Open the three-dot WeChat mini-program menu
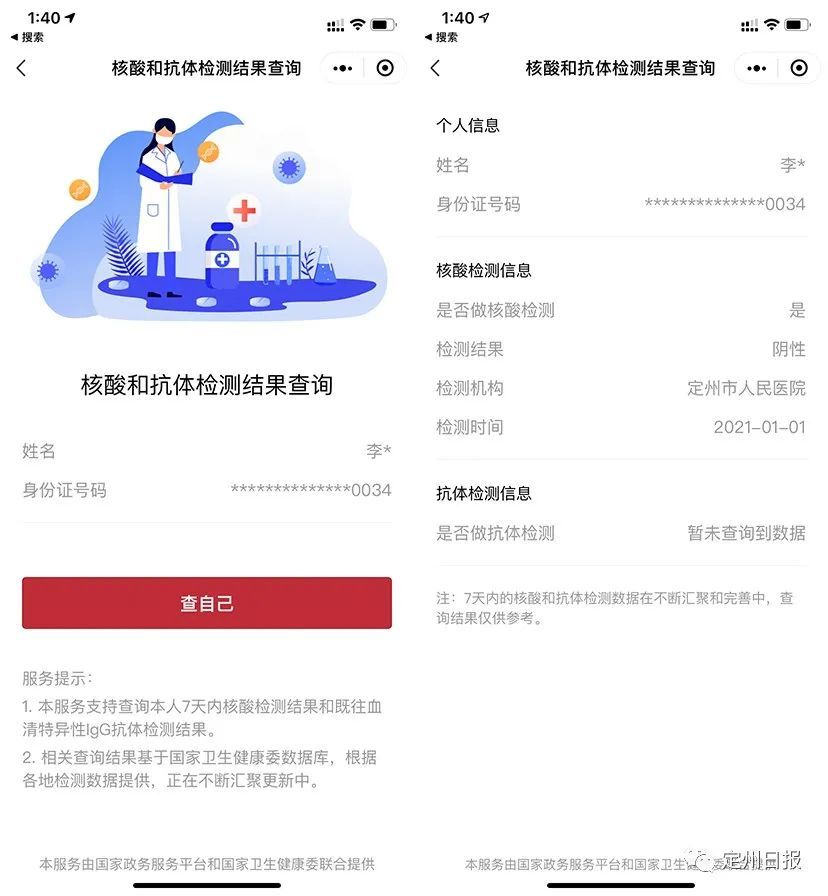 tap(343, 68)
